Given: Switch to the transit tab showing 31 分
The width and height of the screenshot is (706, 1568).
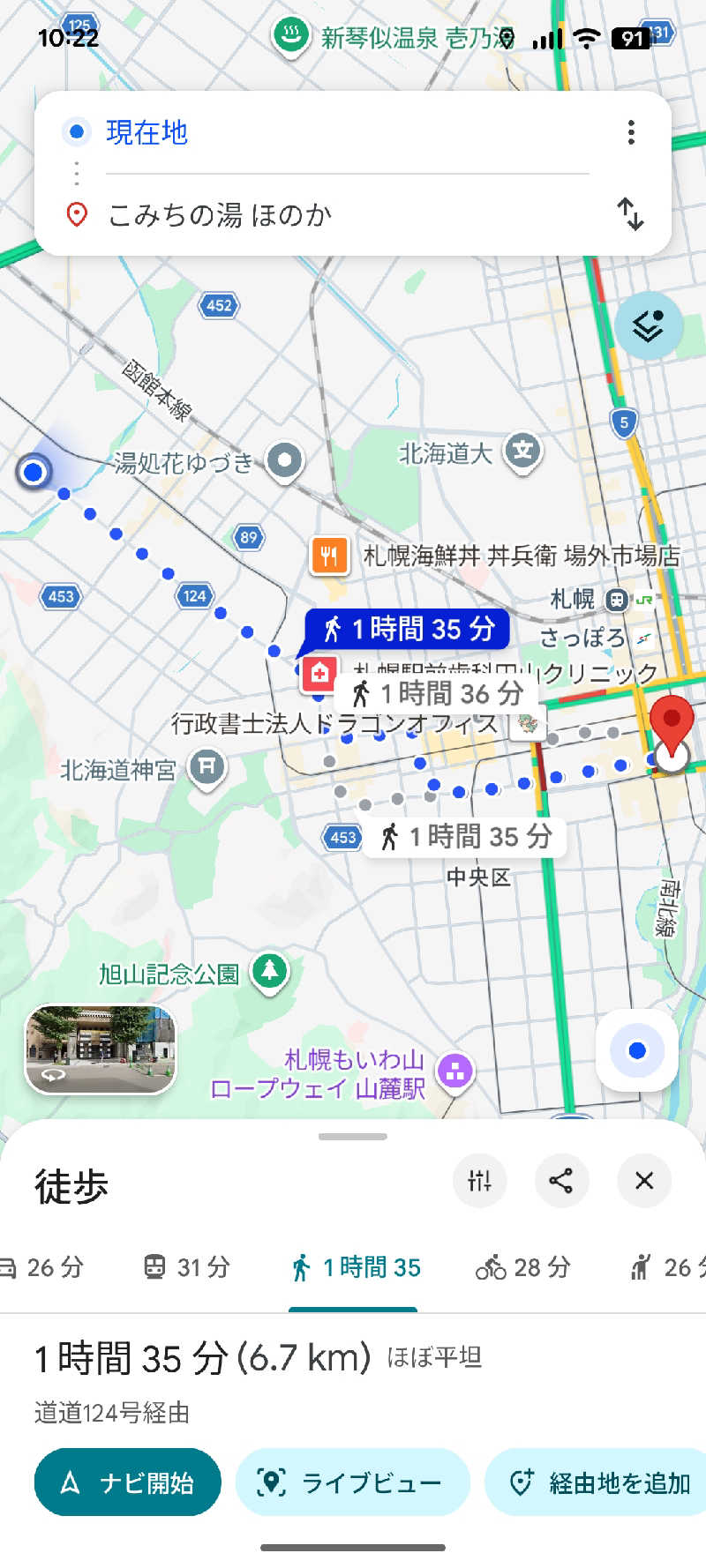Looking at the screenshot, I should coord(186,1267).
